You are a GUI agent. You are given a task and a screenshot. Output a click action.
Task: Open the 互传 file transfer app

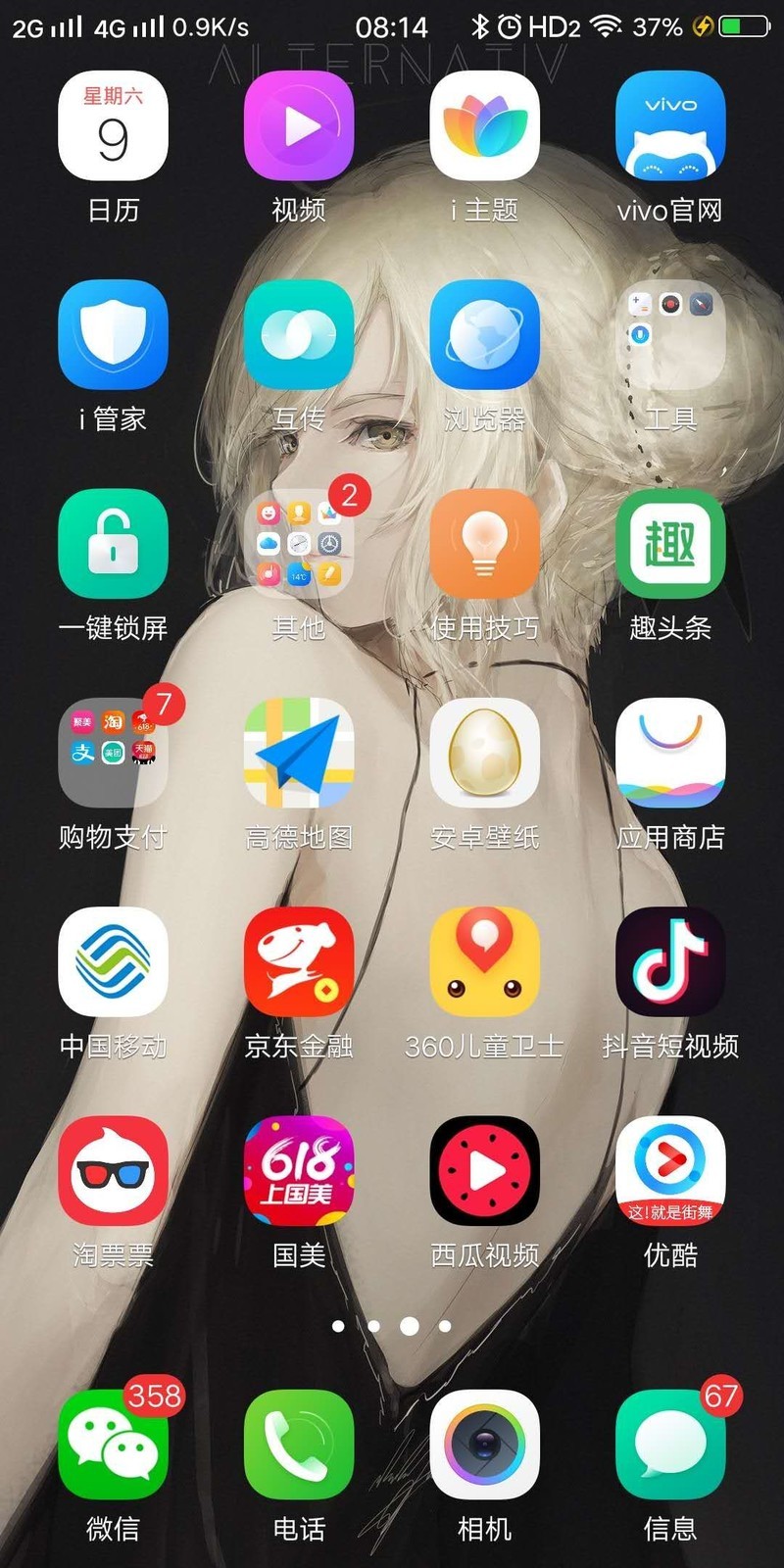tap(299, 334)
